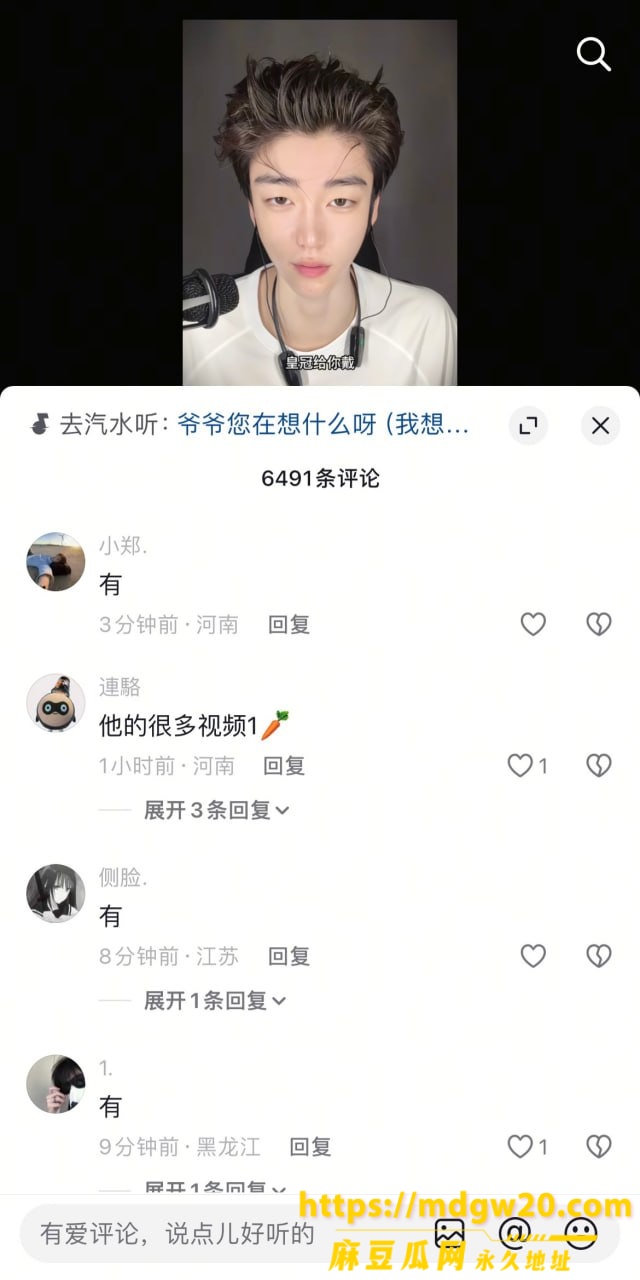This screenshot has width=640, height=1280.
Task: Mention someone with the @ icon
Action: click(515, 1233)
